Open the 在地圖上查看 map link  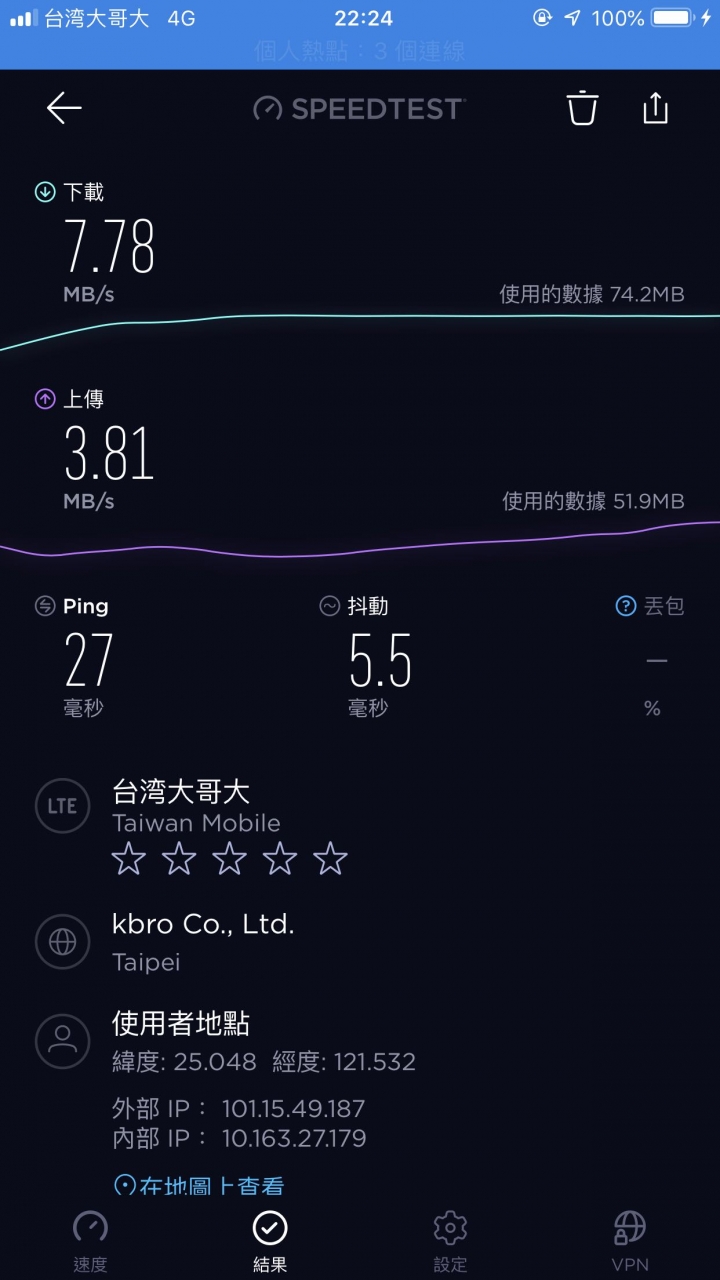coord(200,1186)
